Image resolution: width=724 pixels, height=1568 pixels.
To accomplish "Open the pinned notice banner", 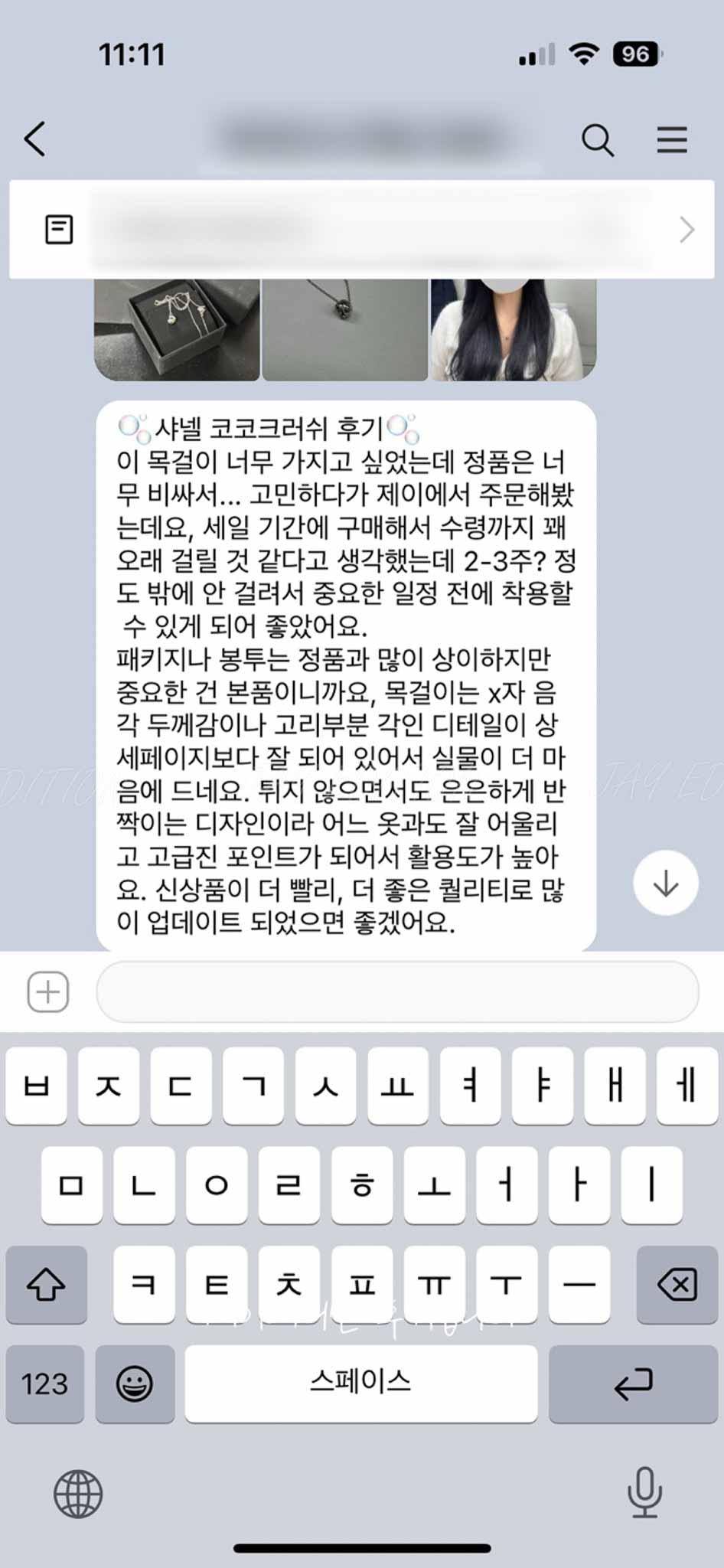I will pos(361,230).
